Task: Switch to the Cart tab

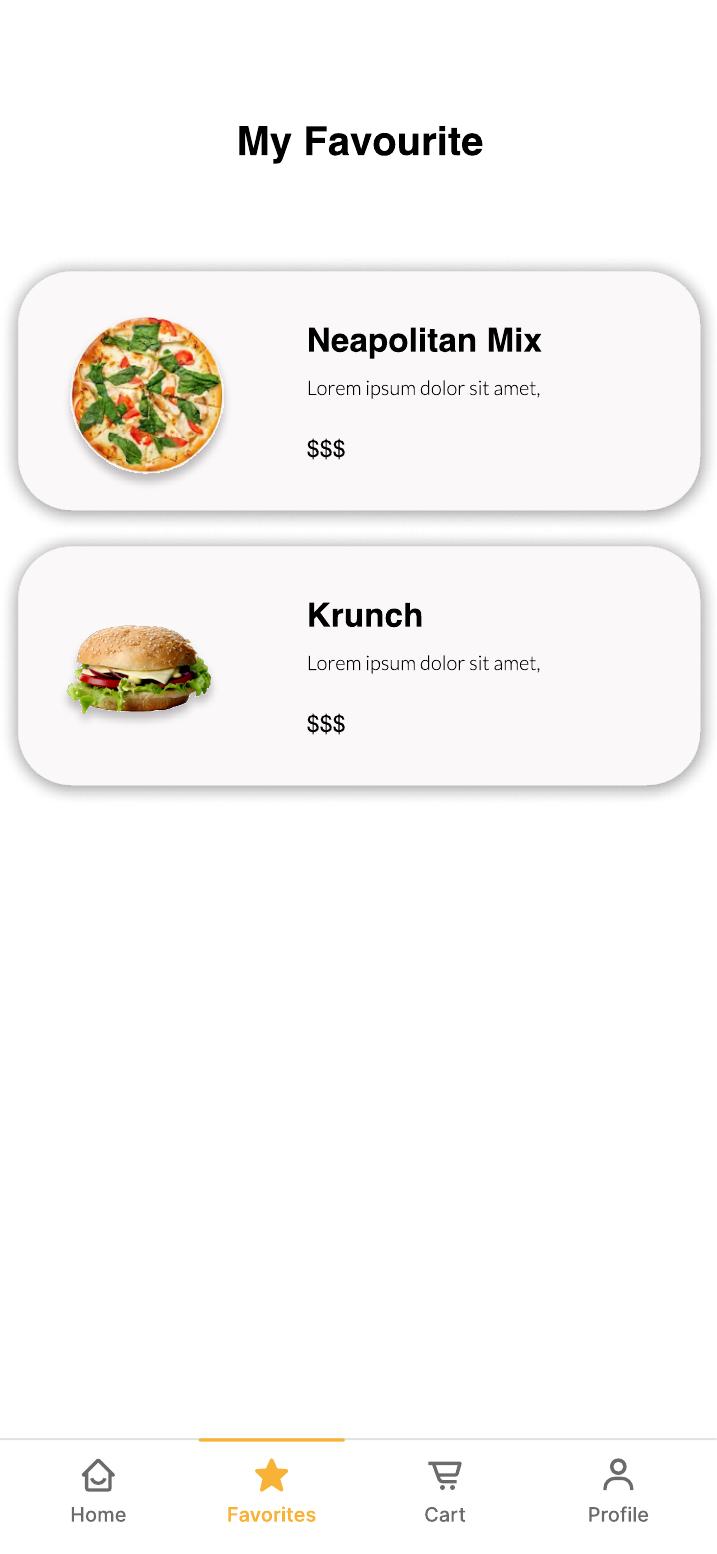Action: (x=445, y=1492)
